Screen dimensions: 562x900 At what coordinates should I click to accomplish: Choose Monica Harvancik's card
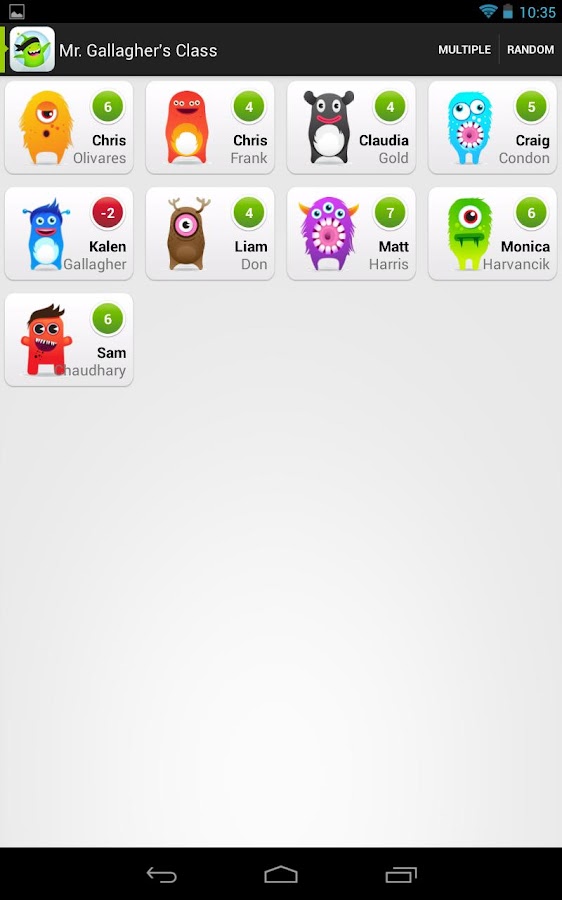[x=493, y=234]
